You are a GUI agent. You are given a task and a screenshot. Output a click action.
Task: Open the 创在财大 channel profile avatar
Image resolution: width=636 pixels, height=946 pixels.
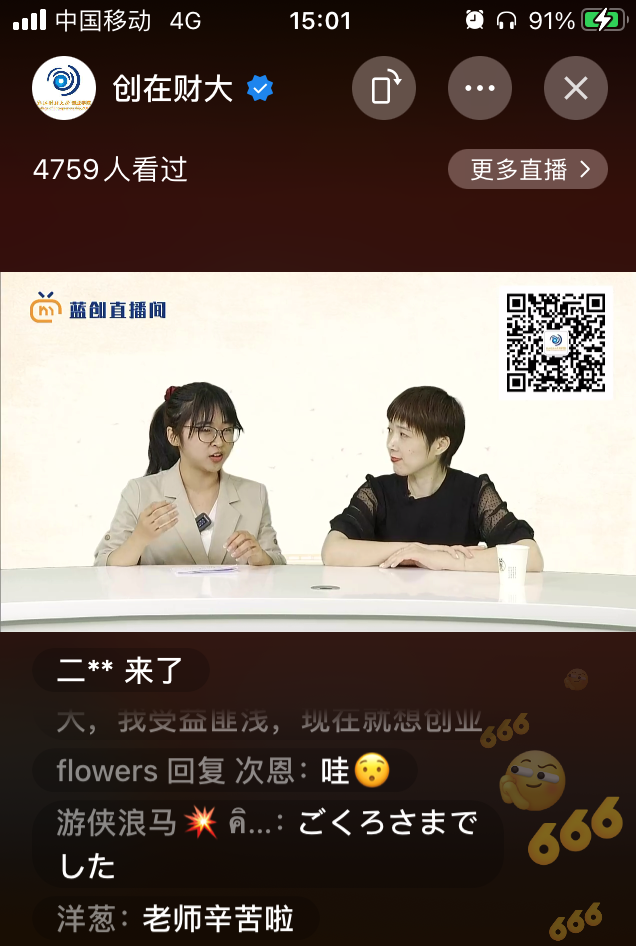pos(64,89)
